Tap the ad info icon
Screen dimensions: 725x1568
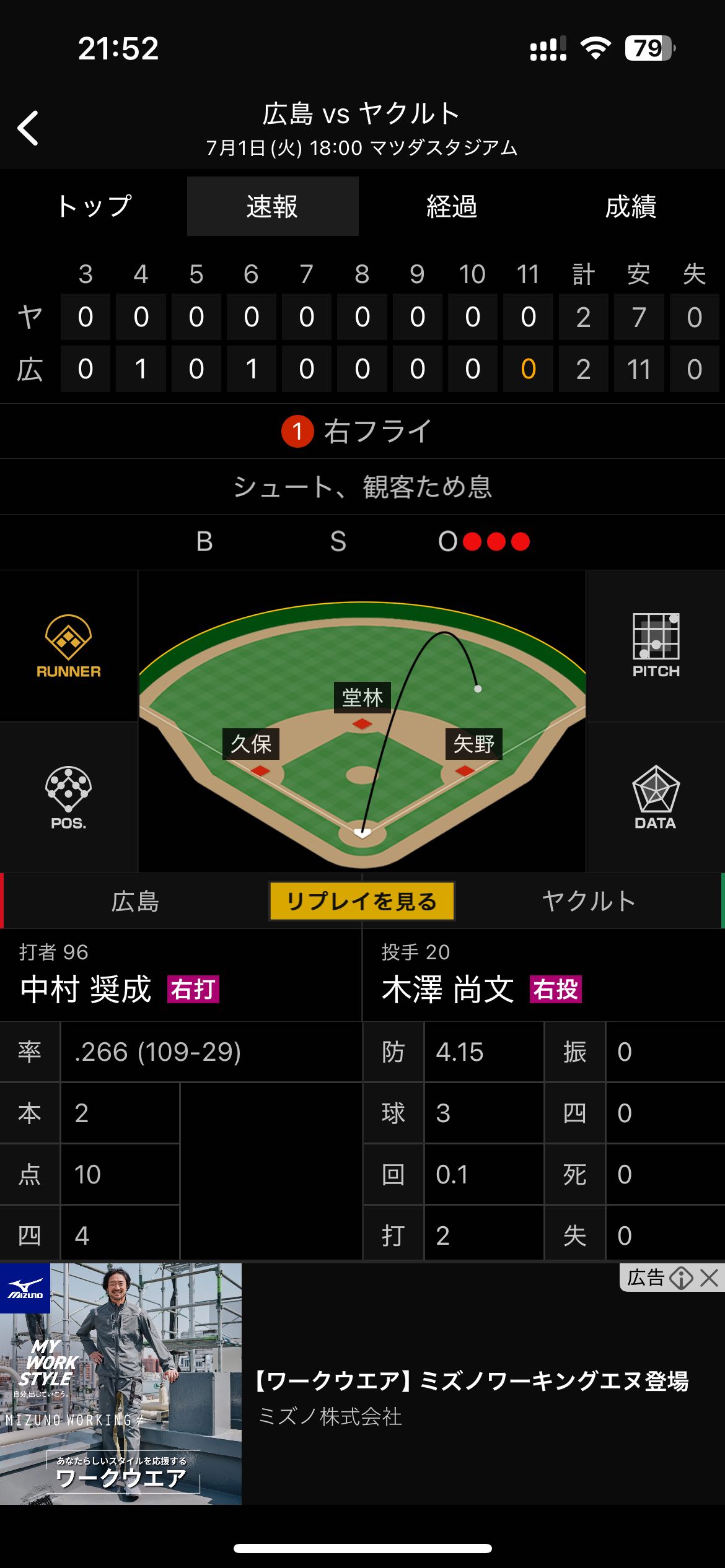pyautogui.click(x=681, y=1278)
